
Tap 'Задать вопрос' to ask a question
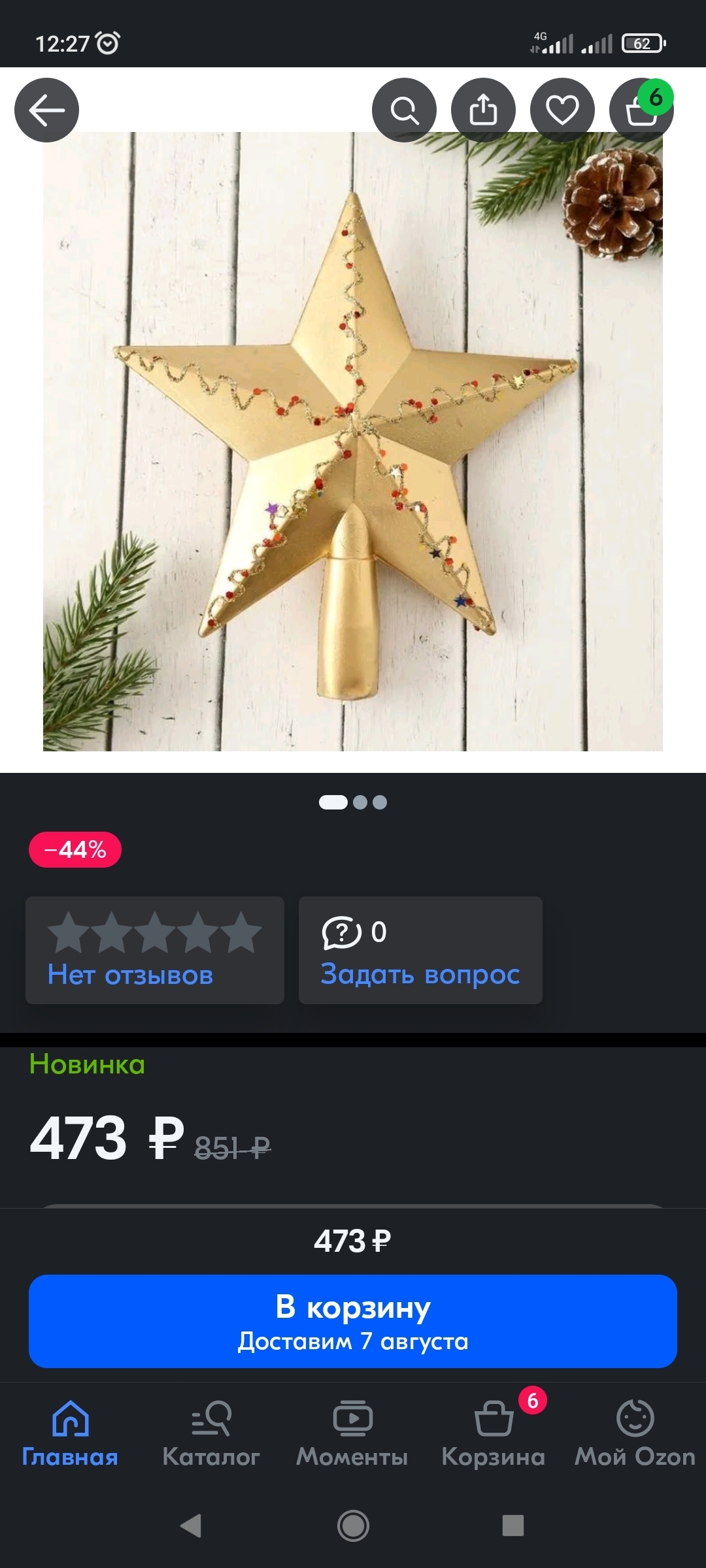pyautogui.click(x=420, y=950)
